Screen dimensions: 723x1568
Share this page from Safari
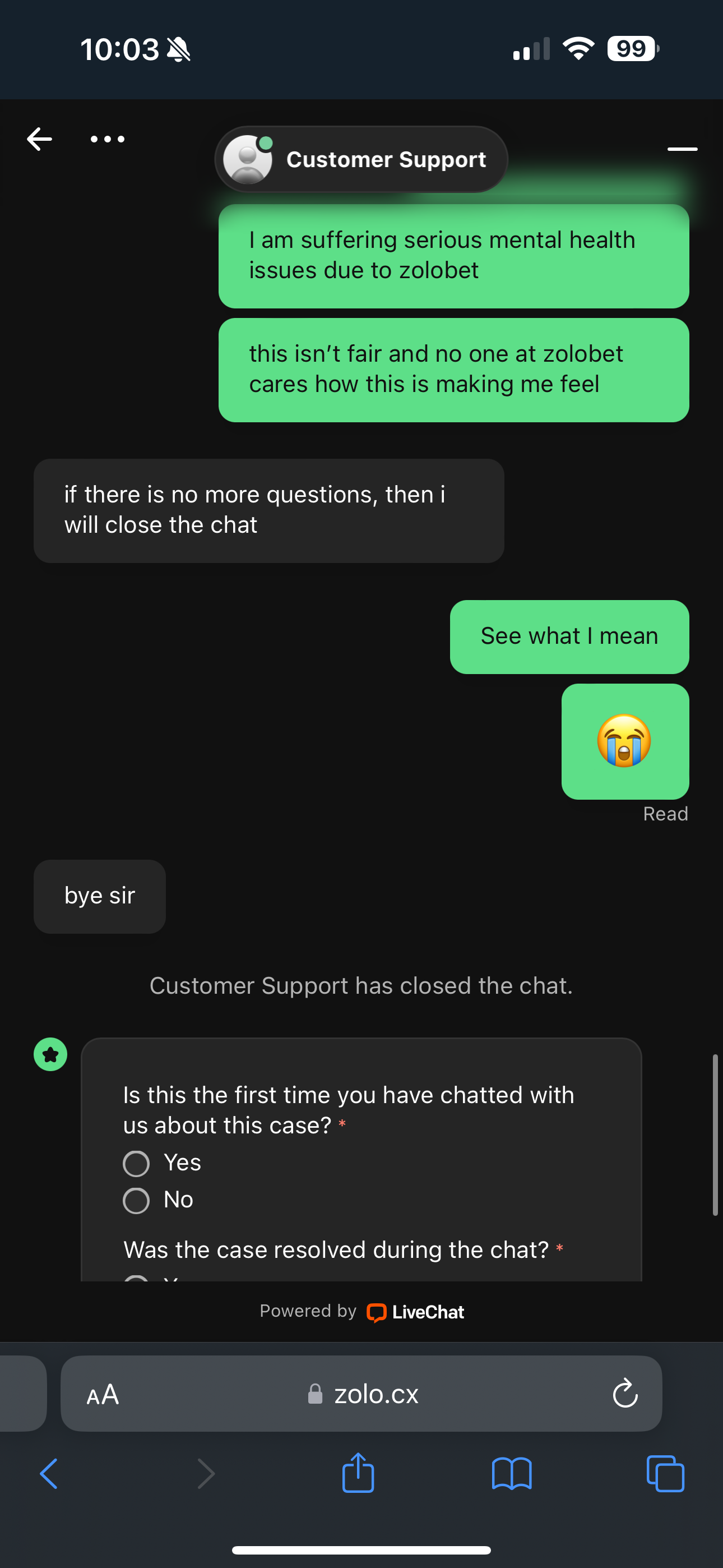[358, 1473]
